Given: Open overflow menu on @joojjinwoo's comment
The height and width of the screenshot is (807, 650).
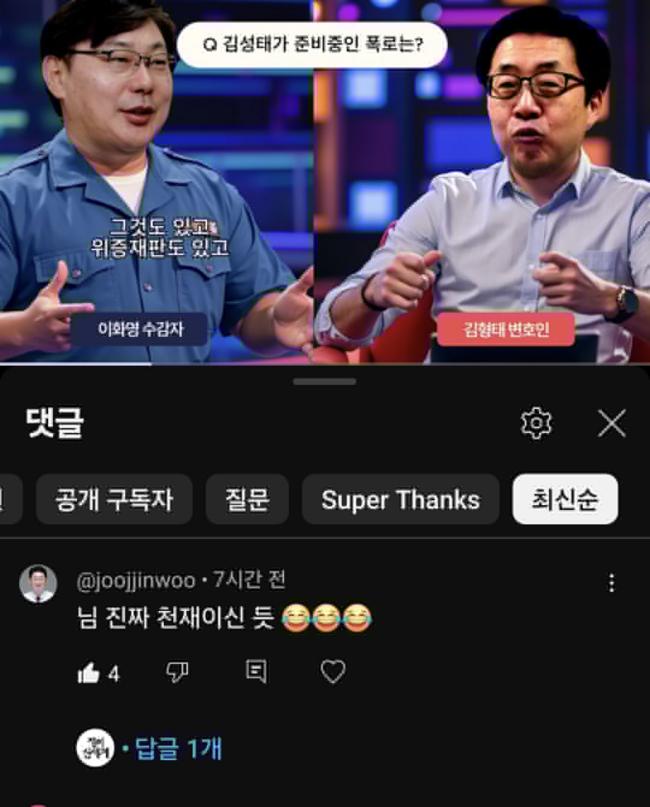Looking at the screenshot, I should pos(612,583).
